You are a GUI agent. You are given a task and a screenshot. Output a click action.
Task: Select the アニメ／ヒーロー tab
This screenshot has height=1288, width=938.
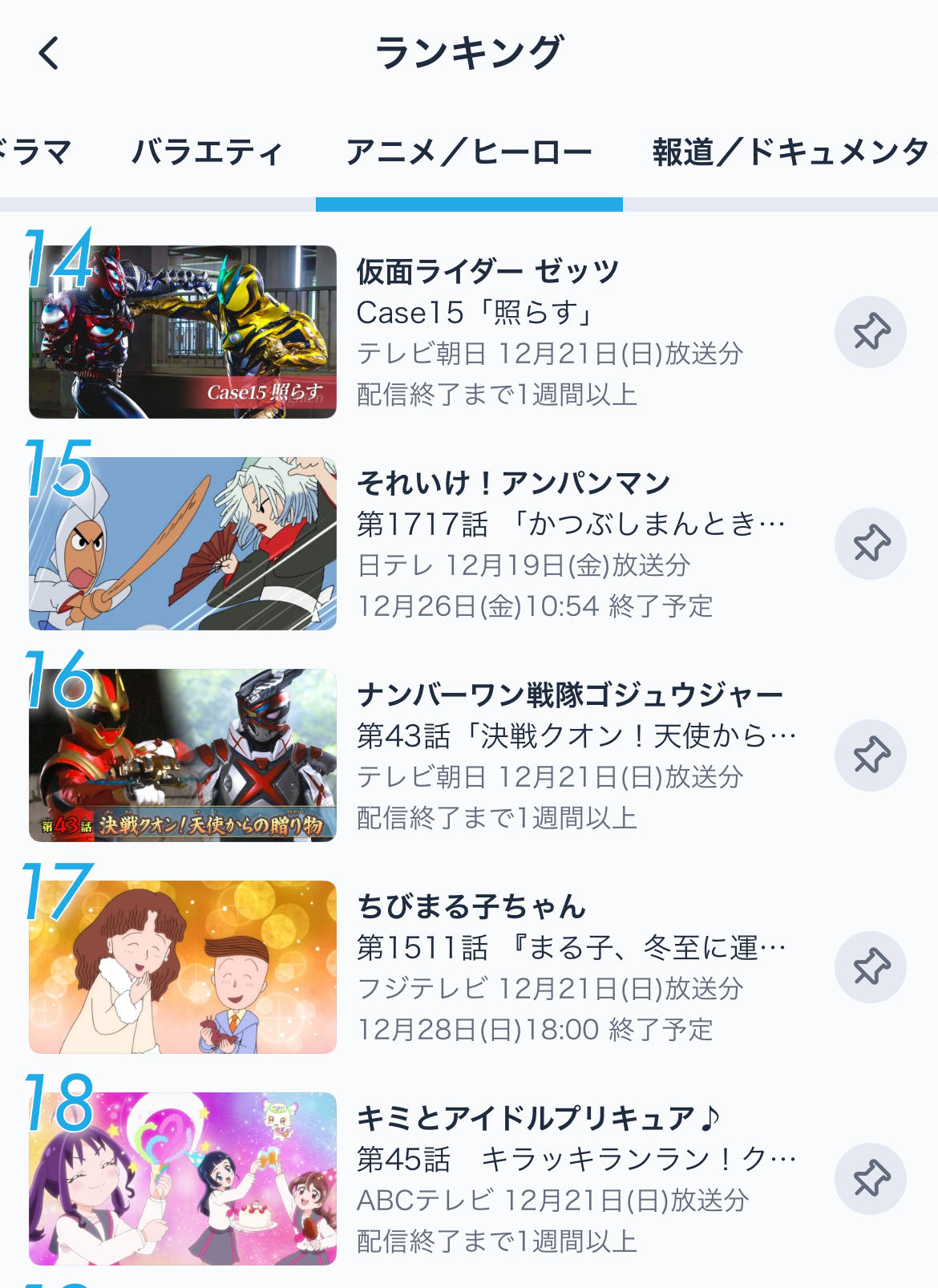click(469, 152)
